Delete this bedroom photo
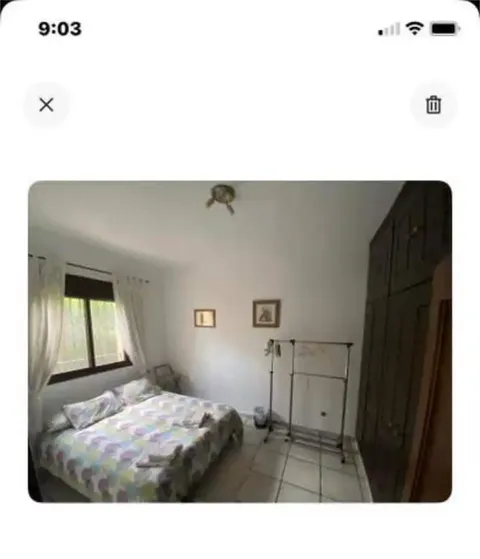The height and width of the screenshot is (559, 480). click(x=433, y=105)
